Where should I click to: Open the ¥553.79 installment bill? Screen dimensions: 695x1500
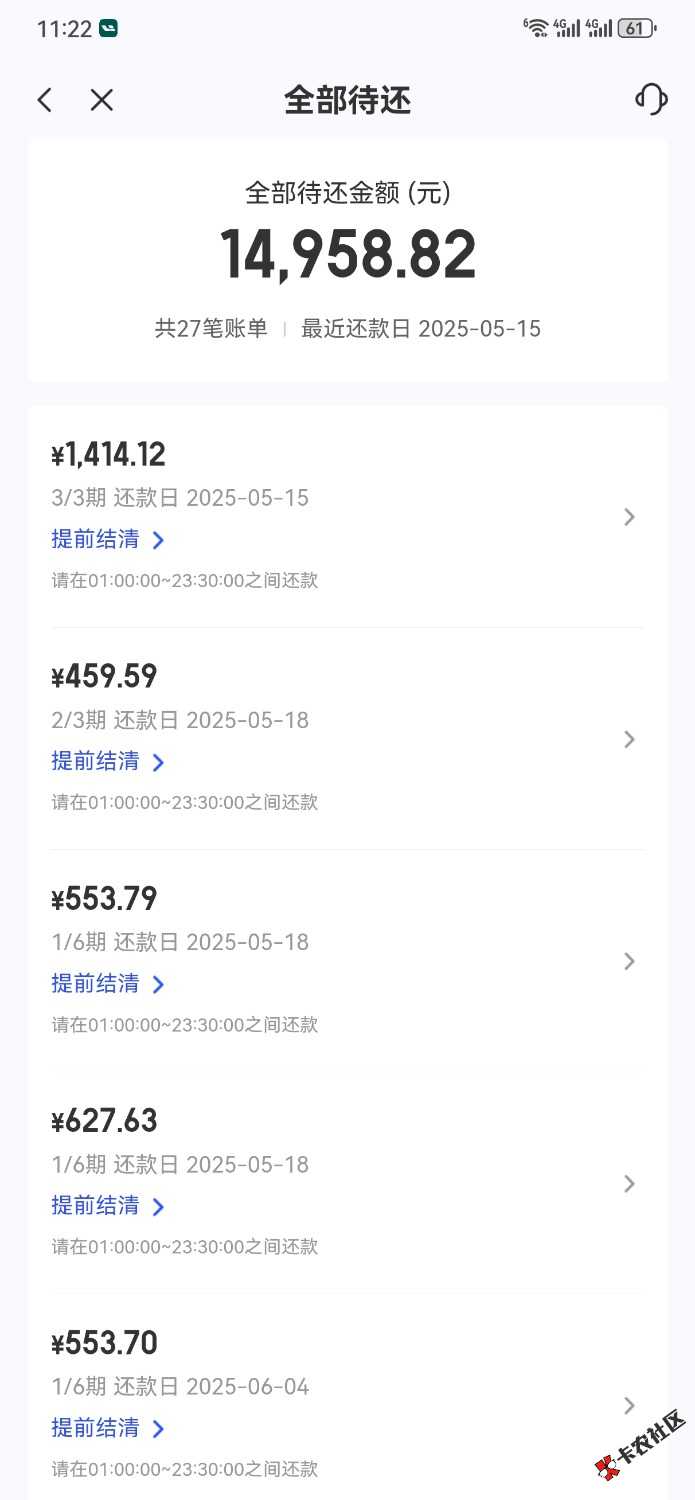(x=629, y=961)
